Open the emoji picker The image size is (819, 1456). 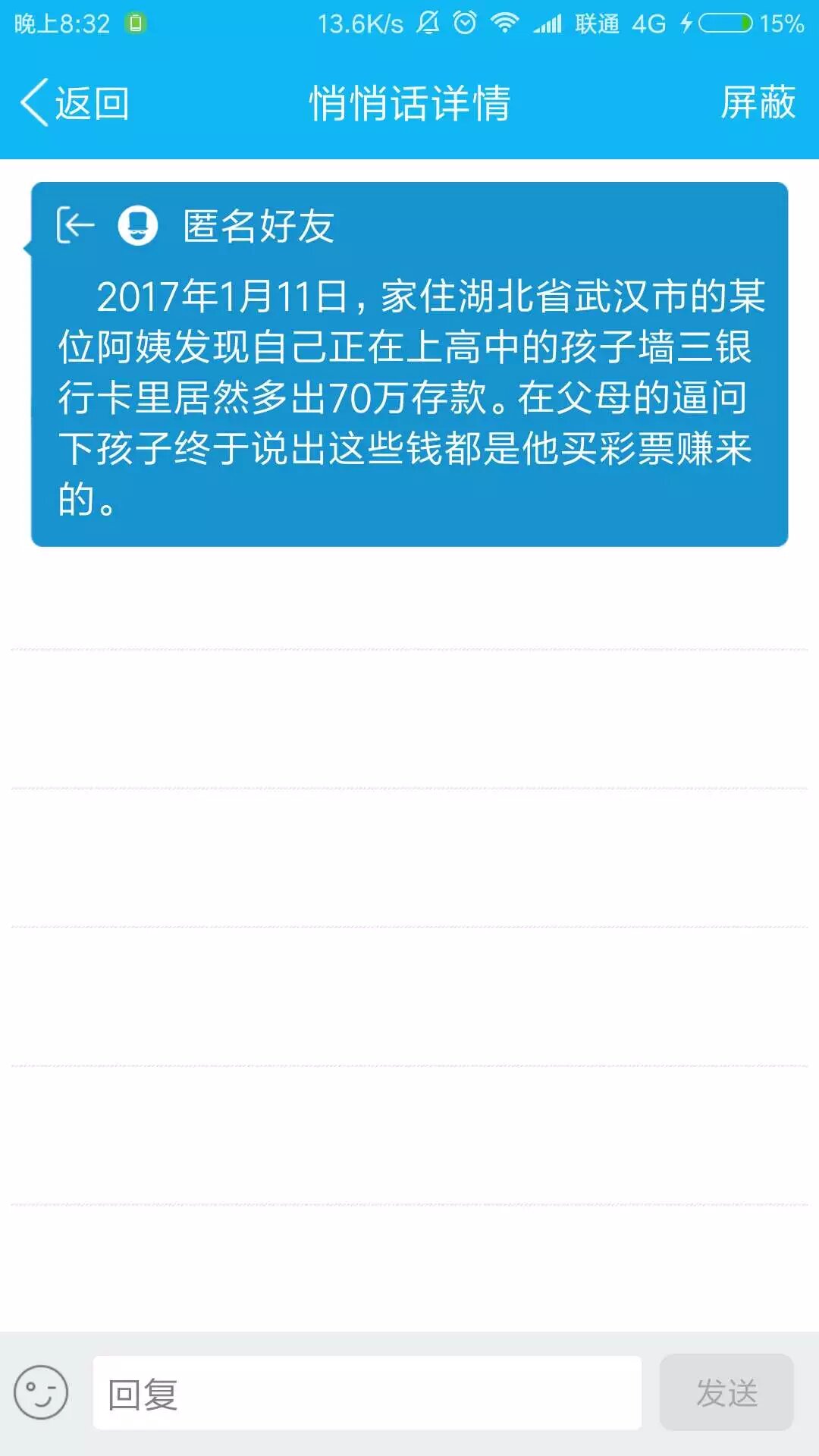click(41, 1392)
